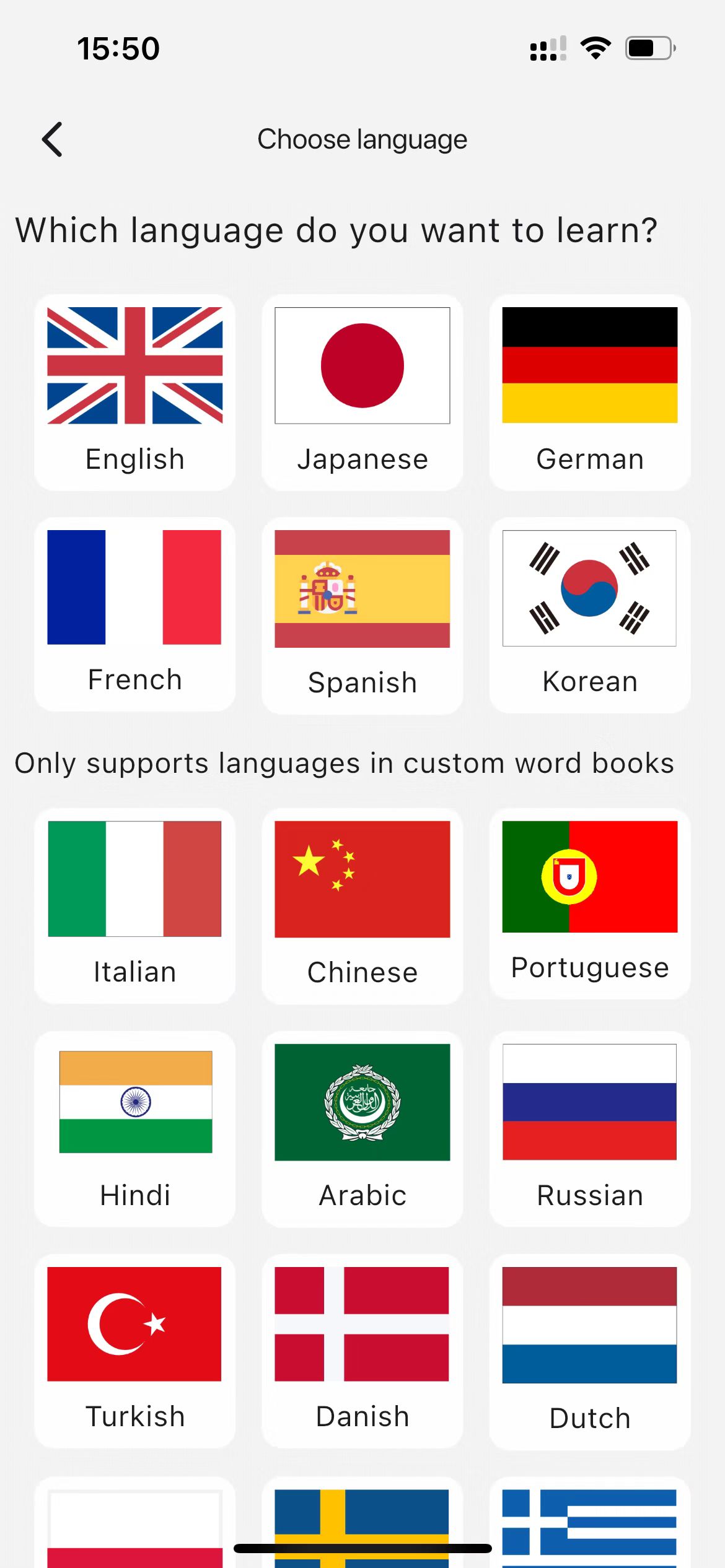Viewport: 725px width, 1568px height.
Task: Pick Danish from the language grid
Action: pyautogui.click(x=362, y=1351)
